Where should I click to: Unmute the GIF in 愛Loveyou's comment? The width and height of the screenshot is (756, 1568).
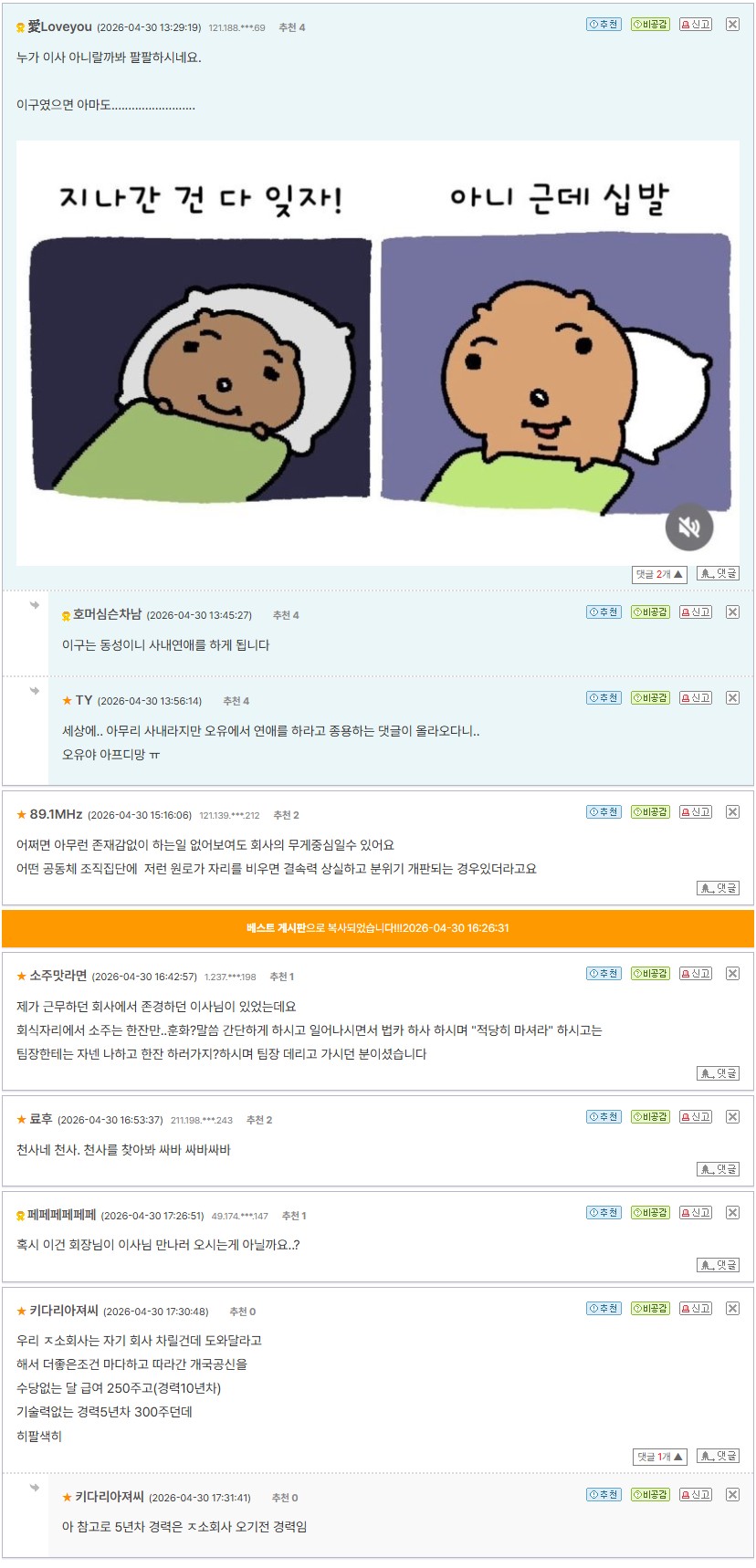[688, 527]
